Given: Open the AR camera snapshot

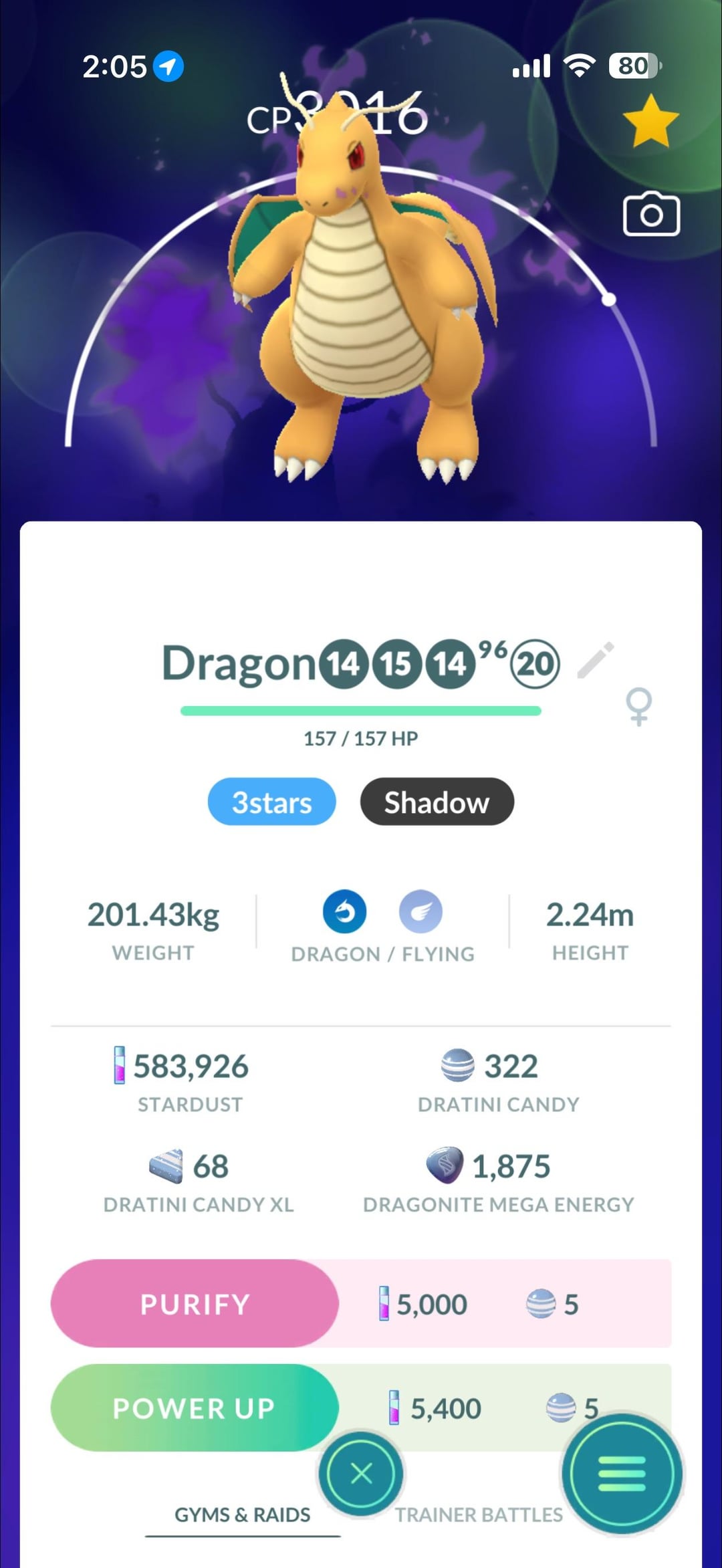Looking at the screenshot, I should click(x=651, y=215).
